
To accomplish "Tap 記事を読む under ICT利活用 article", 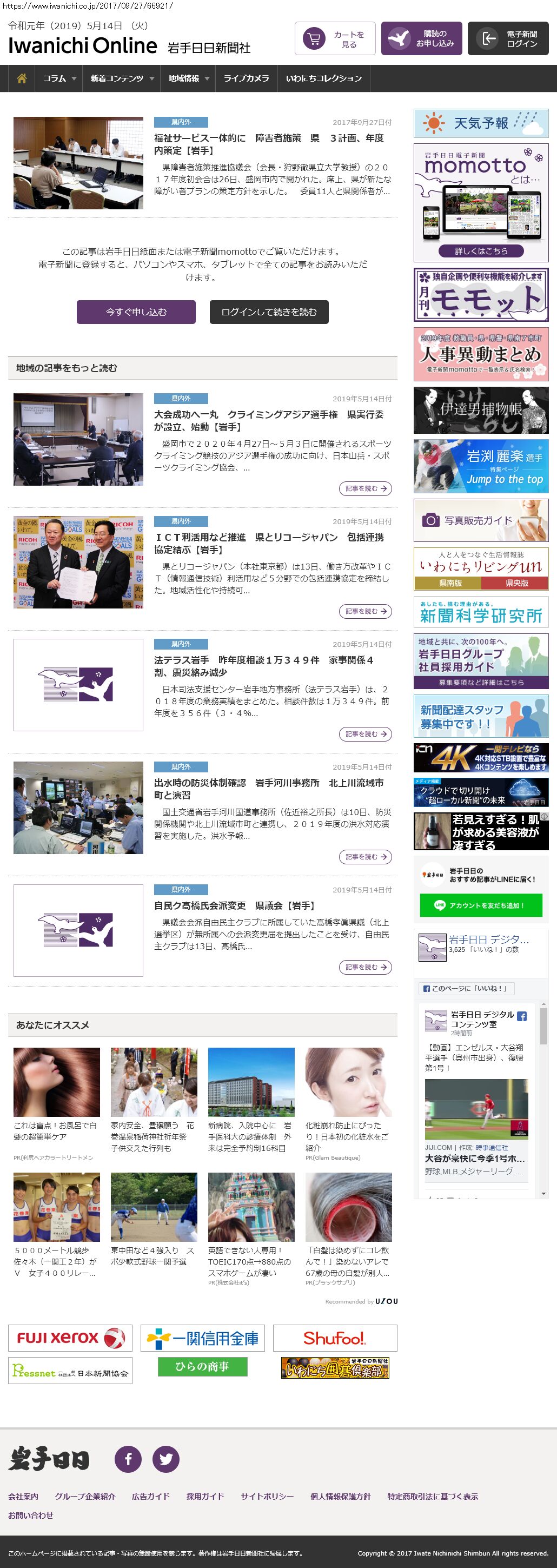I will coord(365,611).
